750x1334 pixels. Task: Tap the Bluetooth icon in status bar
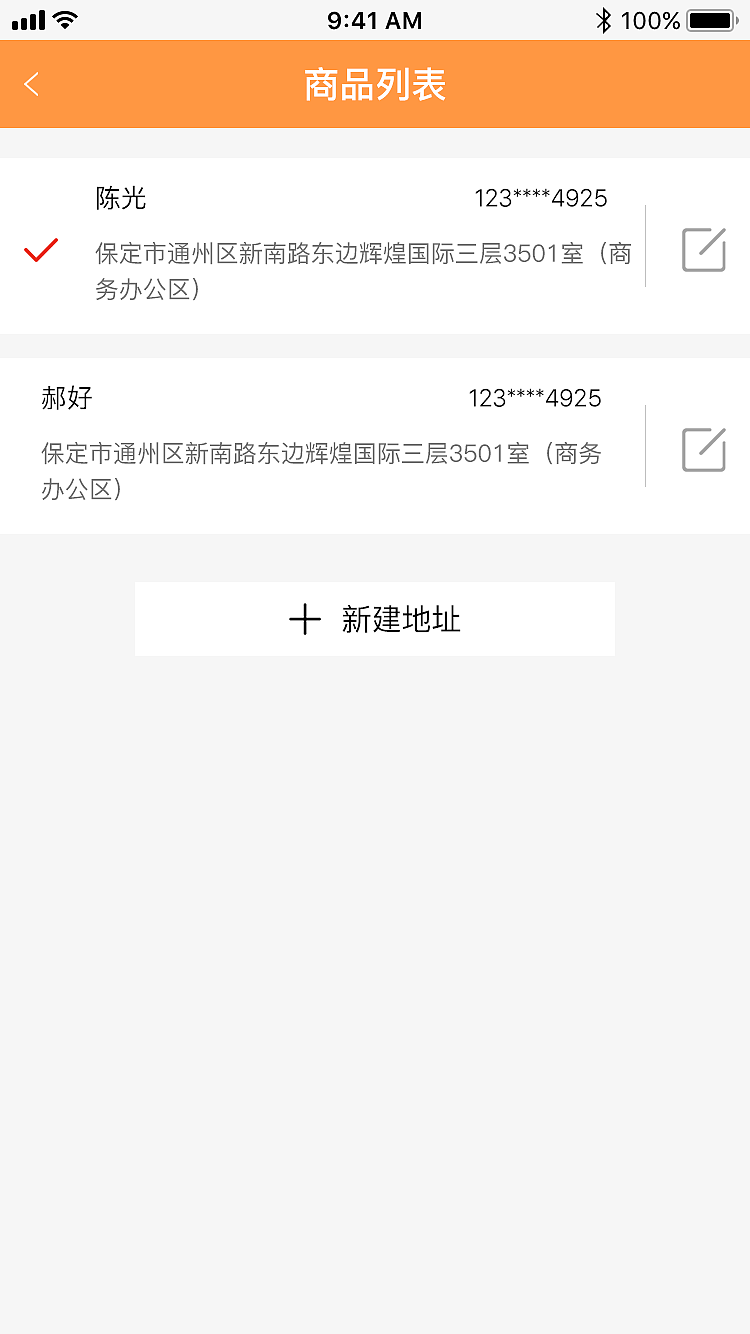coord(605,19)
